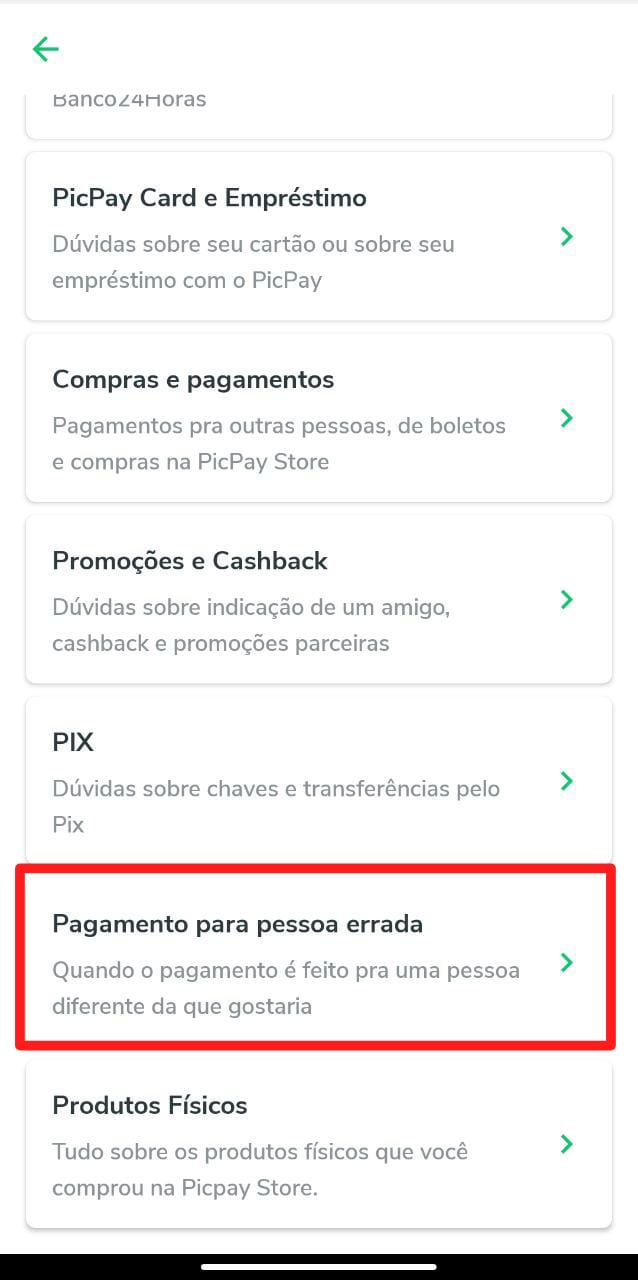
Task: Go back using the green arrow
Action: [46, 49]
